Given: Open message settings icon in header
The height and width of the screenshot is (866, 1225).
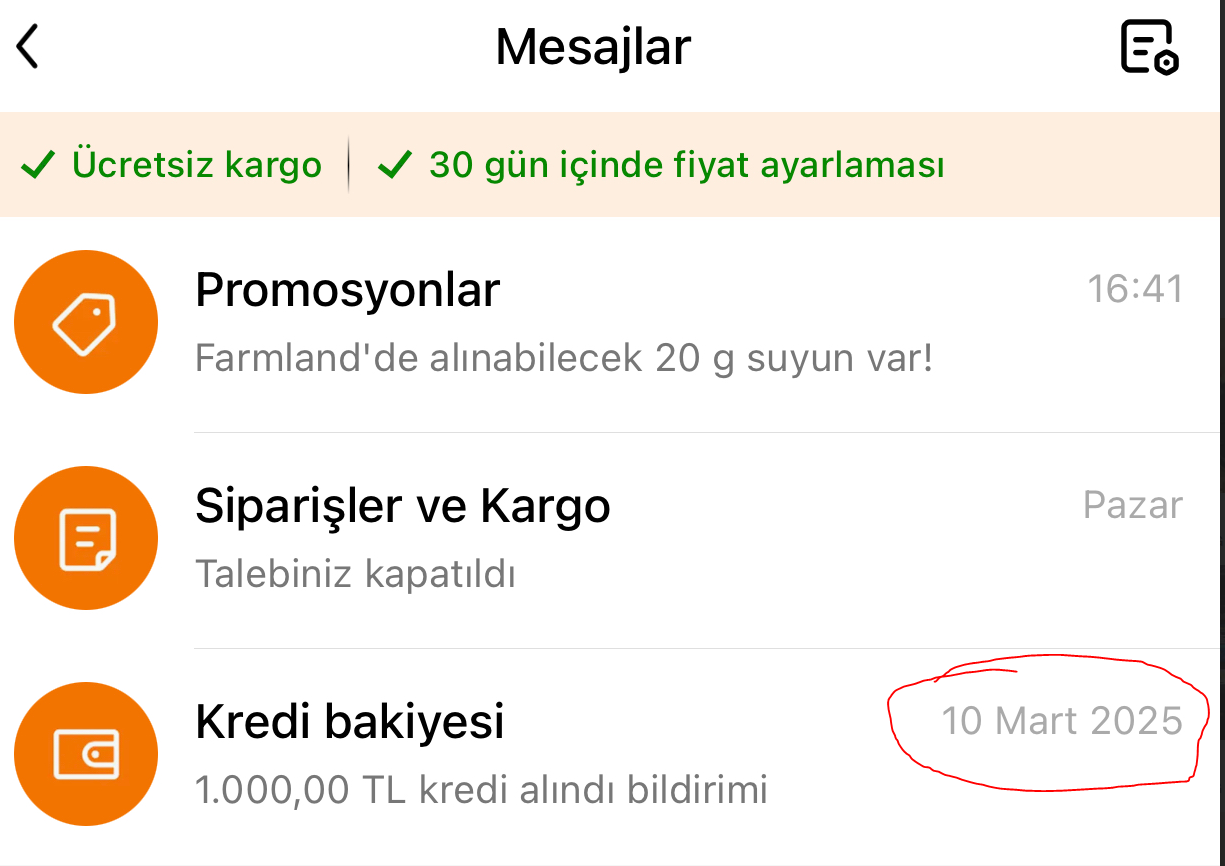Looking at the screenshot, I should pos(1149,47).
